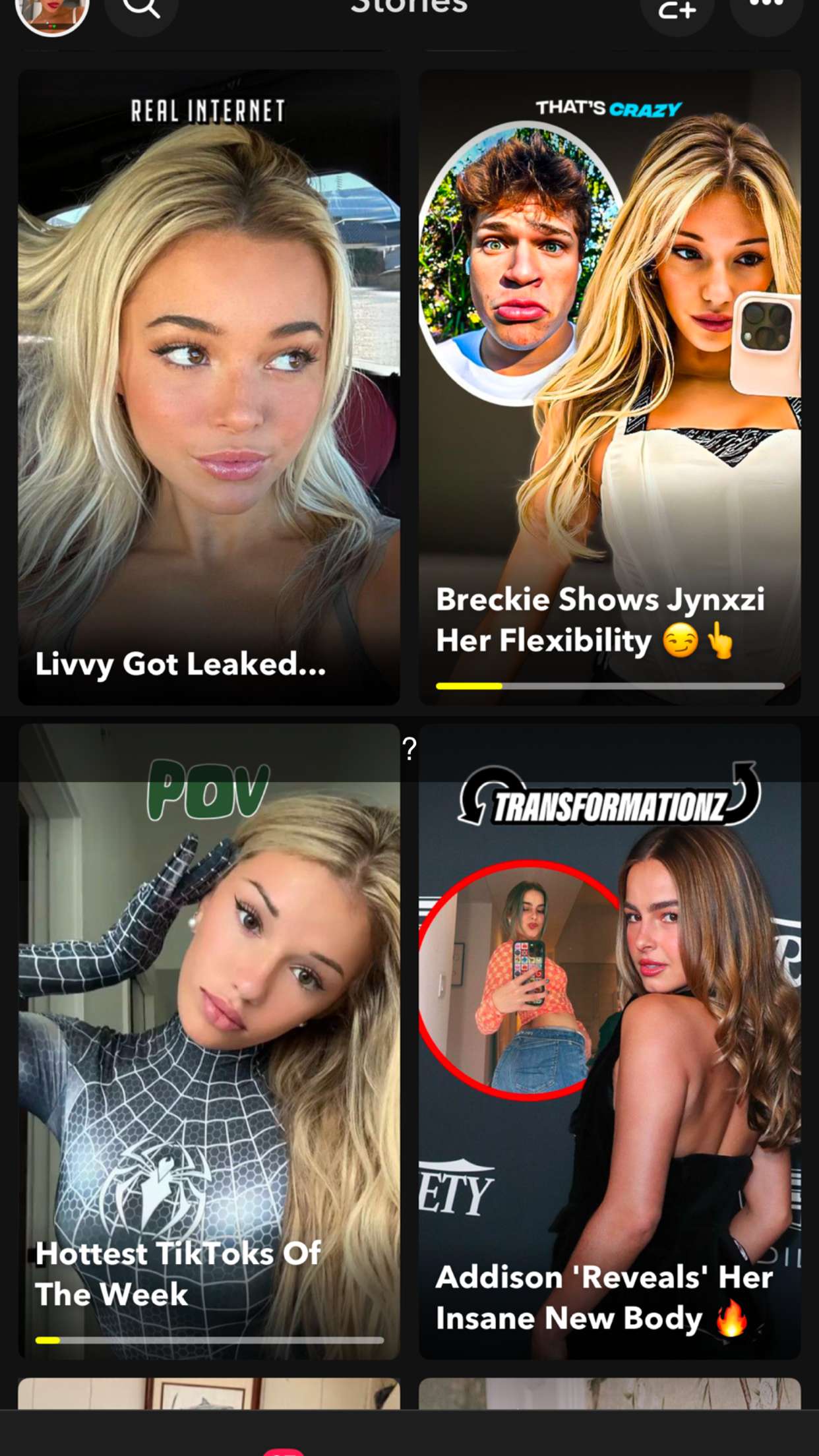Open the 'Livvy Got Leaked...' story

pos(210,389)
